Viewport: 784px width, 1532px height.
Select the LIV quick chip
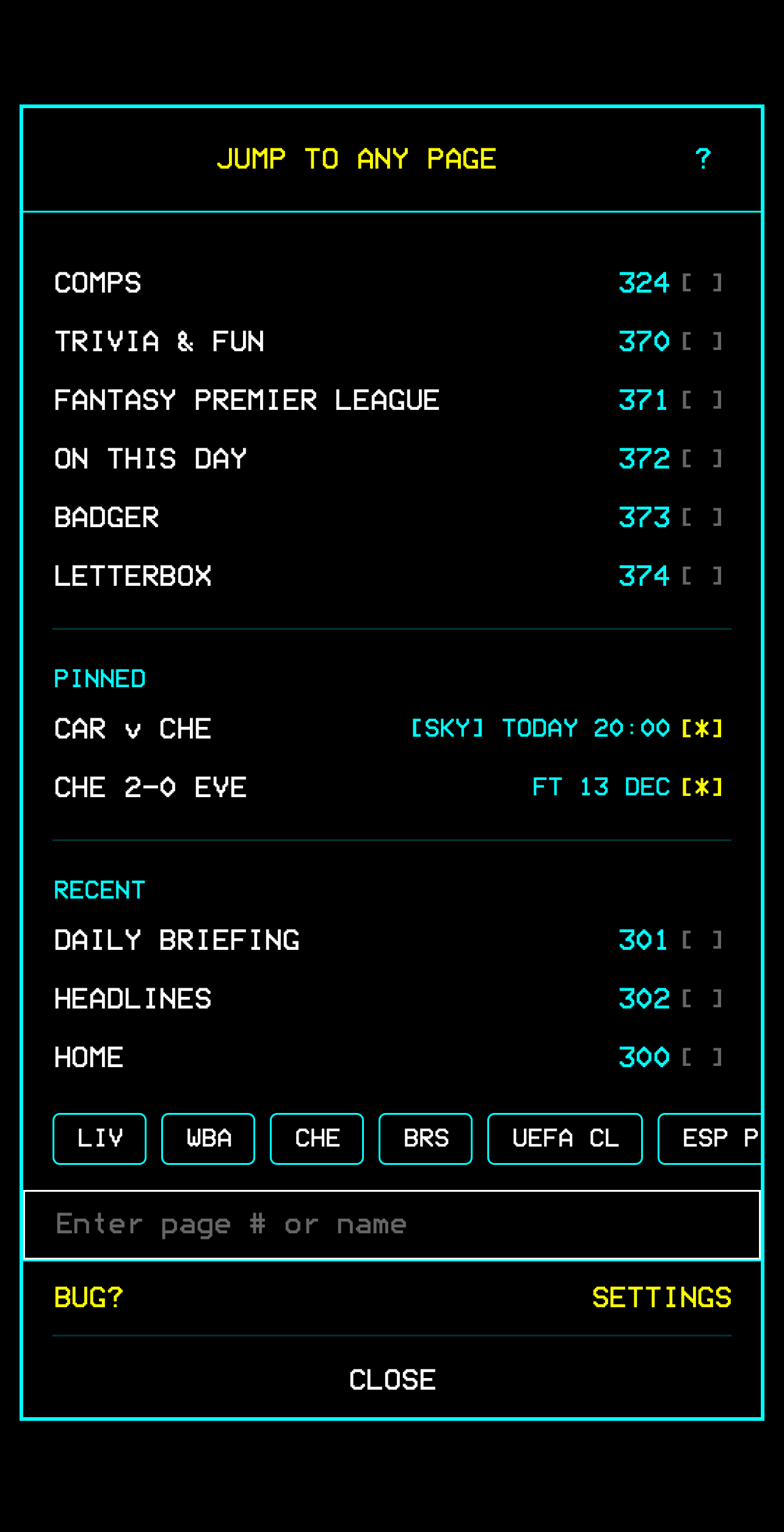[99, 1138]
